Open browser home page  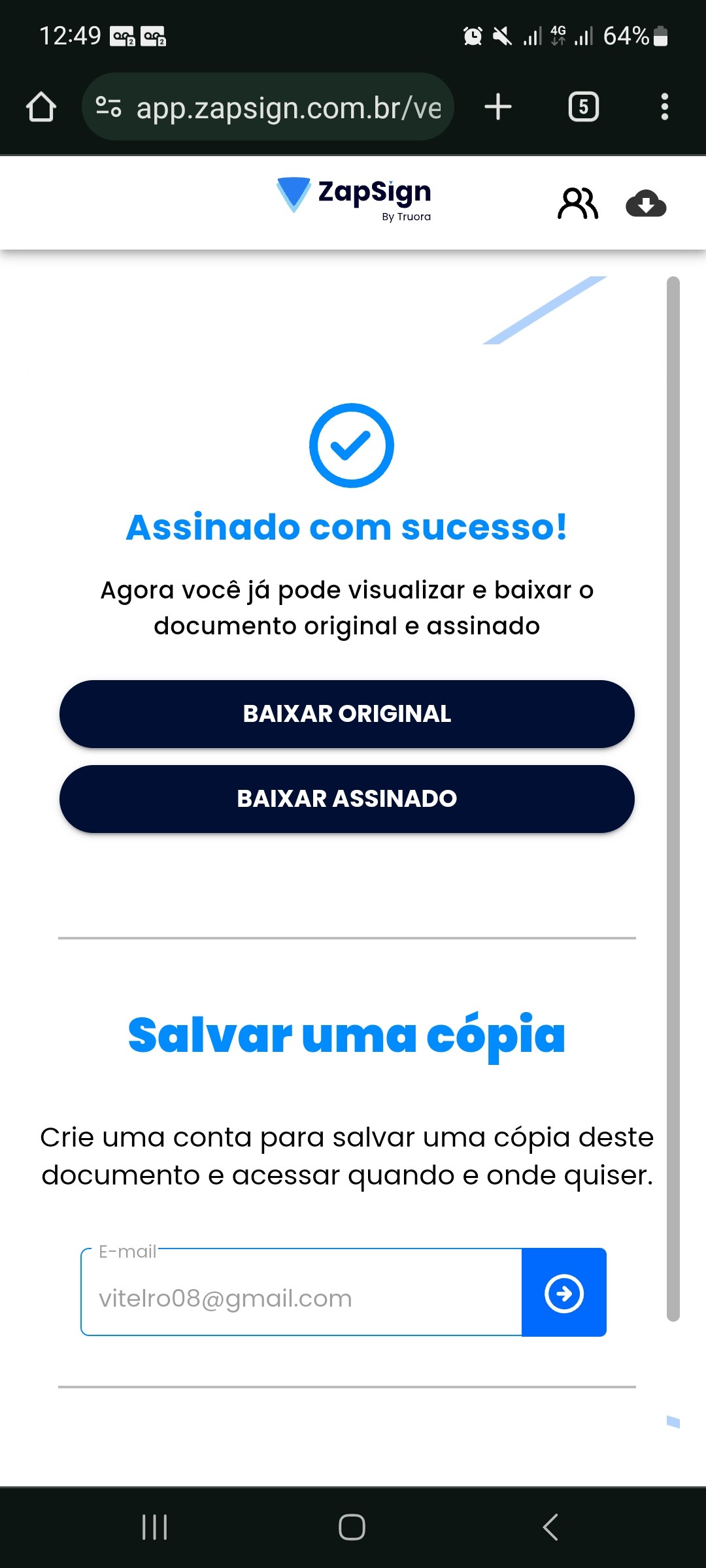[41, 107]
